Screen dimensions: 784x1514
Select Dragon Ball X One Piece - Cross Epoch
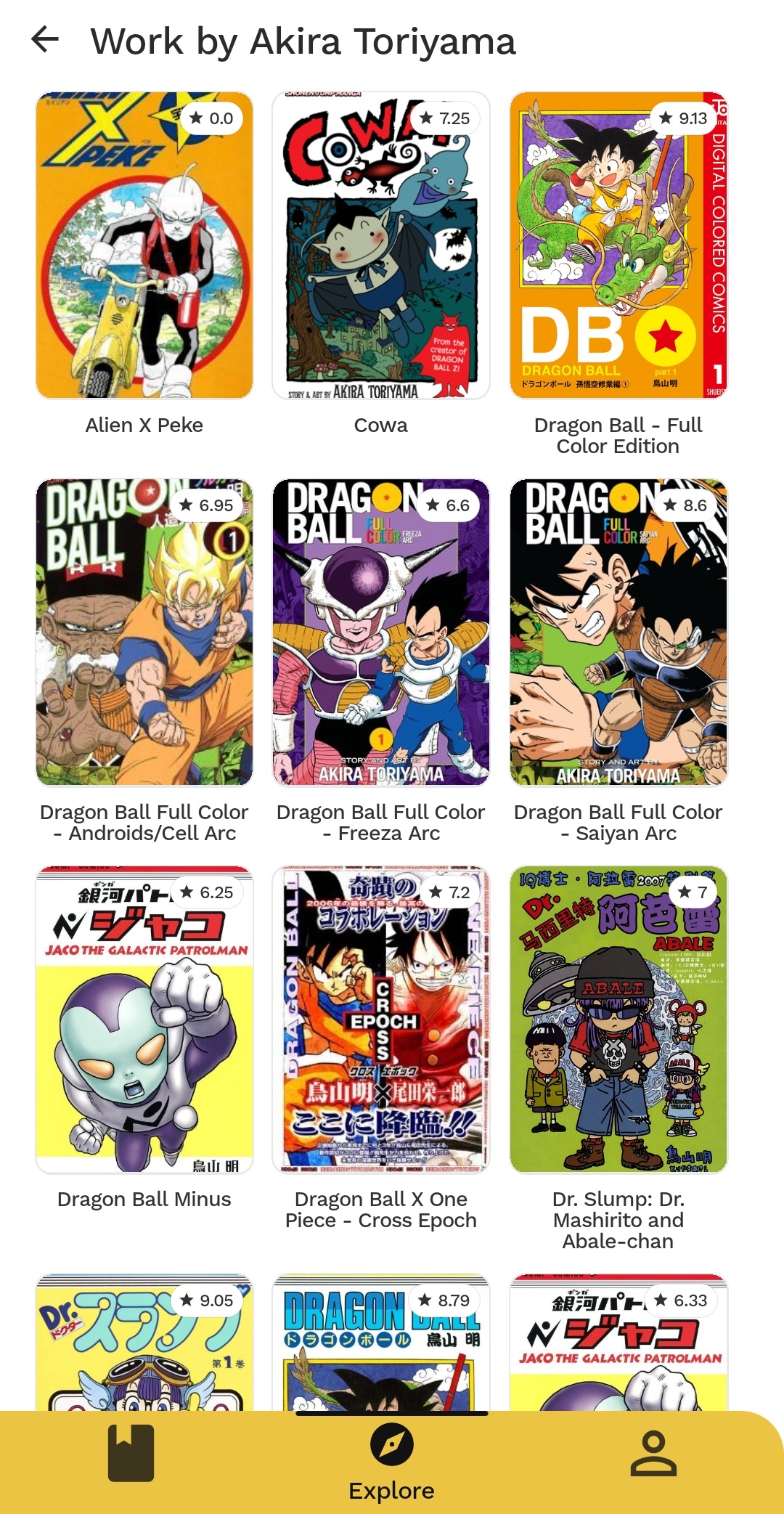(x=381, y=1019)
